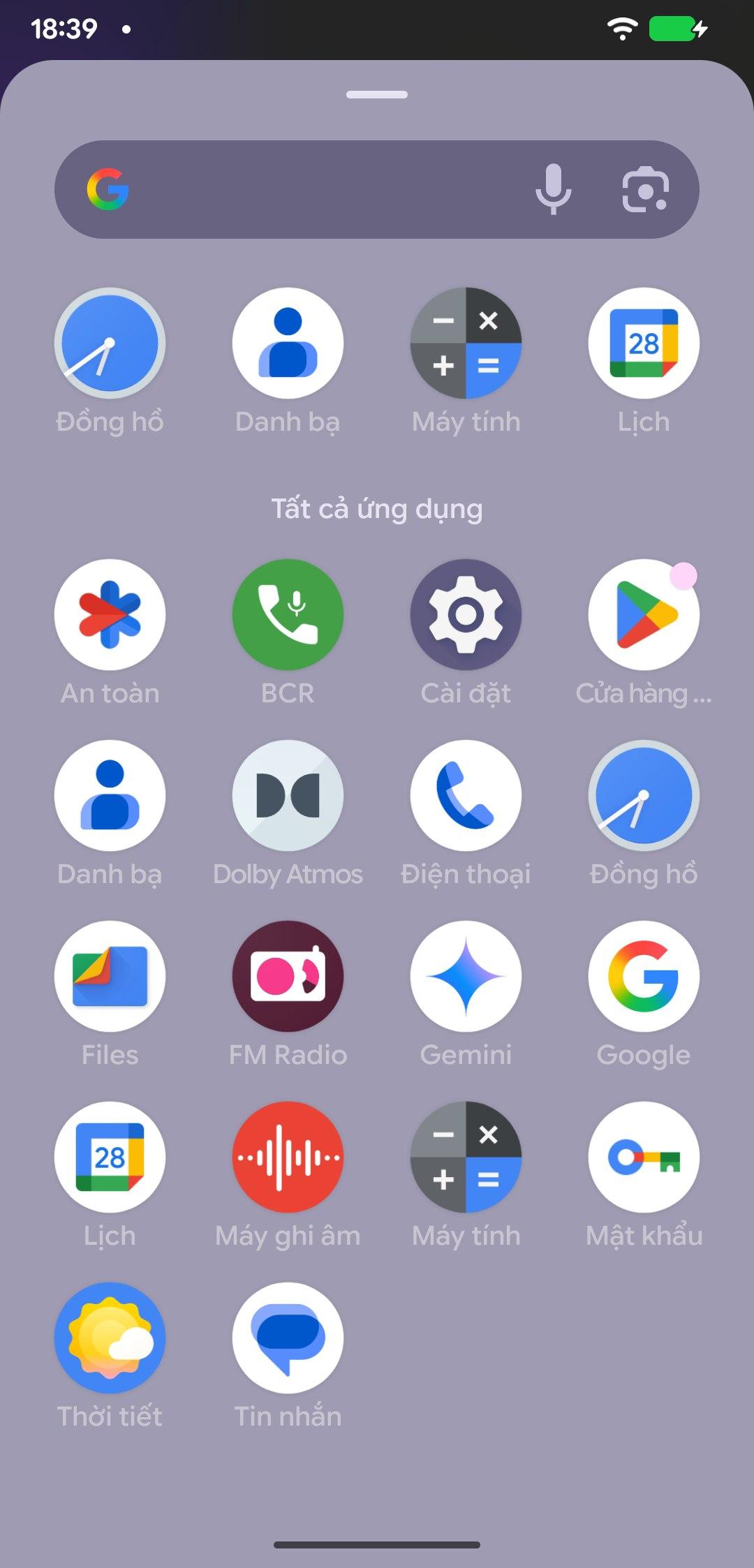This screenshot has height=1568, width=754.
Task: Open the An toàn app
Action: [x=110, y=615]
